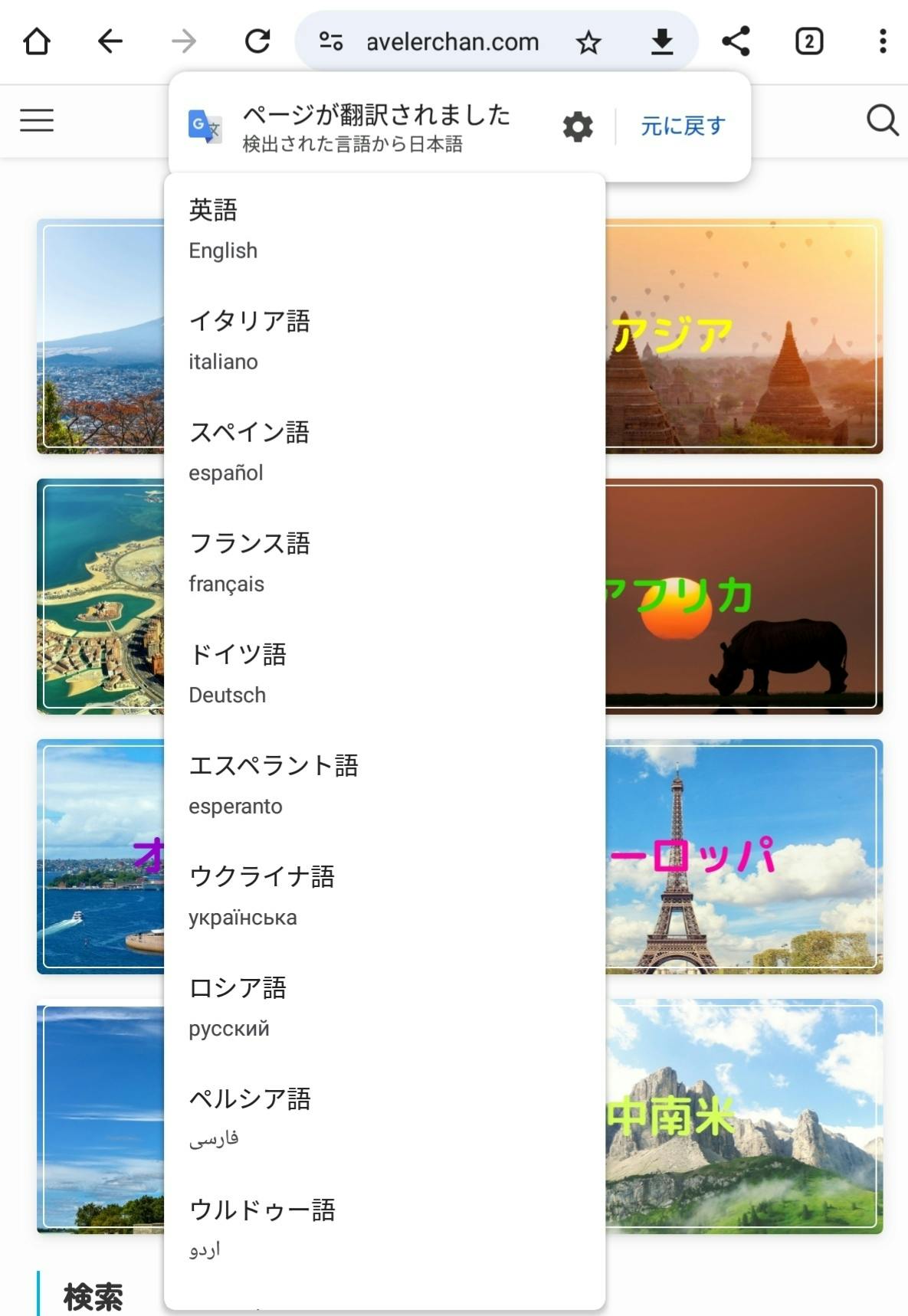The image size is (908, 1316).
Task: Open the site search magnifier
Action: (882, 120)
